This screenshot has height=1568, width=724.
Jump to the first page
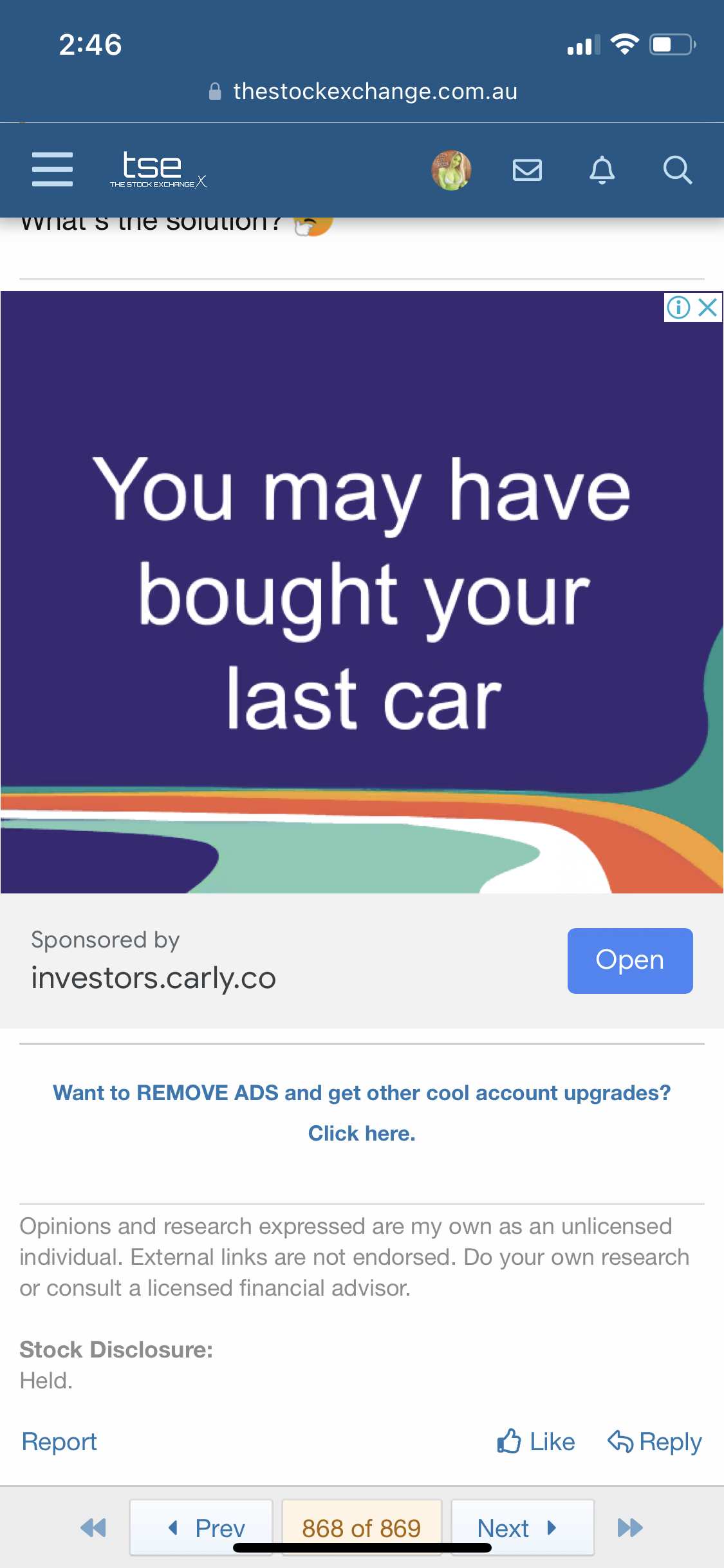coord(93,1527)
